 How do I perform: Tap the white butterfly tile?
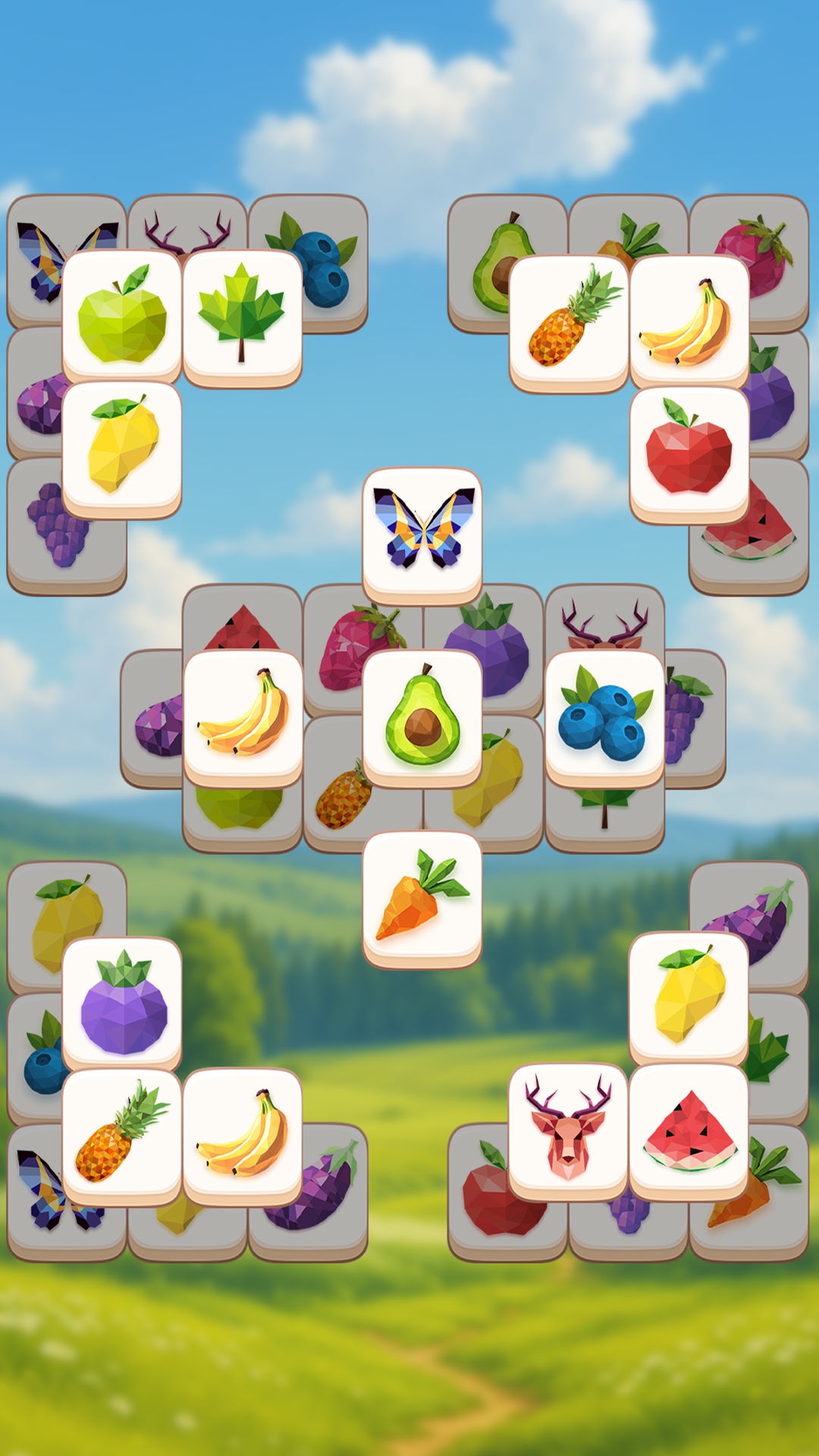pyautogui.click(x=422, y=531)
